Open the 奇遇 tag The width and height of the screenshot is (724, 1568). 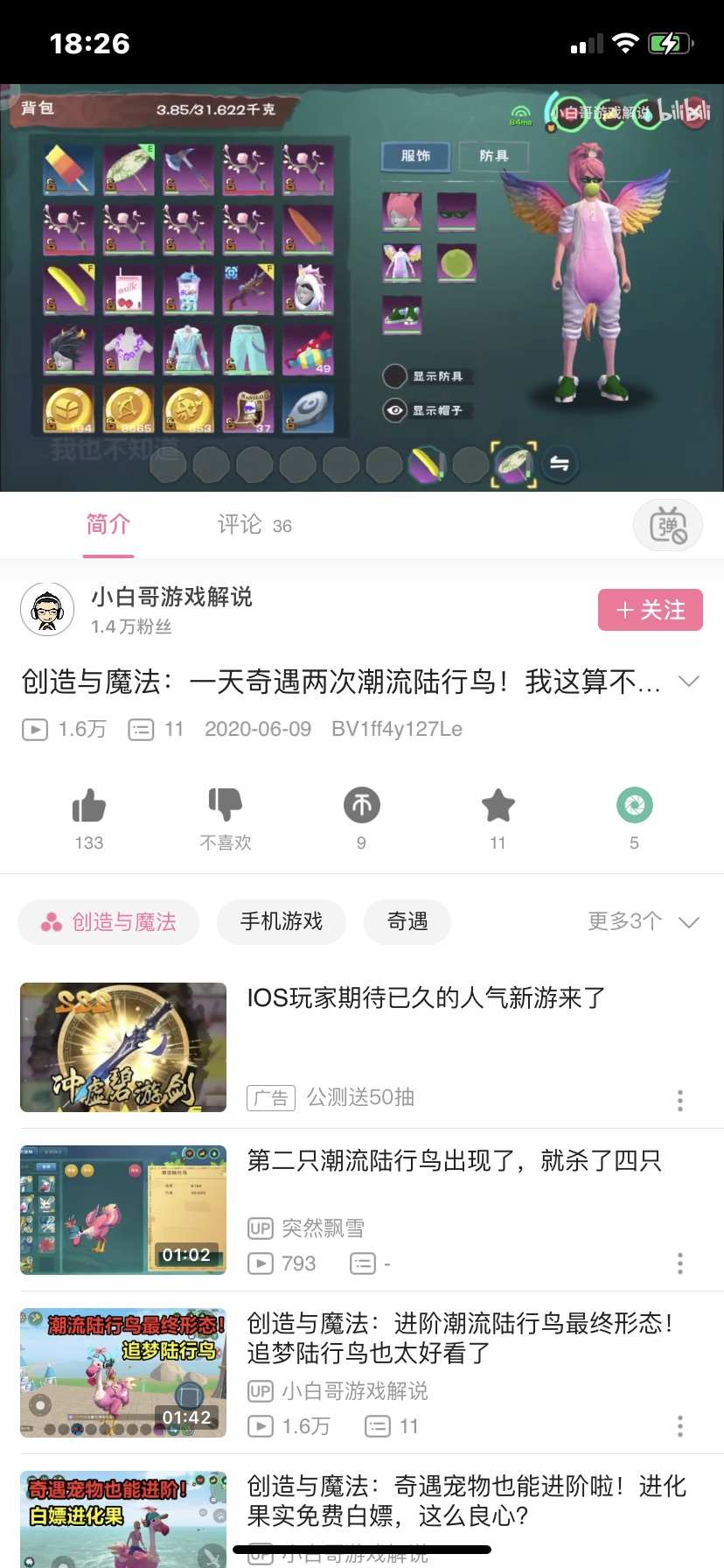pos(407,921)
